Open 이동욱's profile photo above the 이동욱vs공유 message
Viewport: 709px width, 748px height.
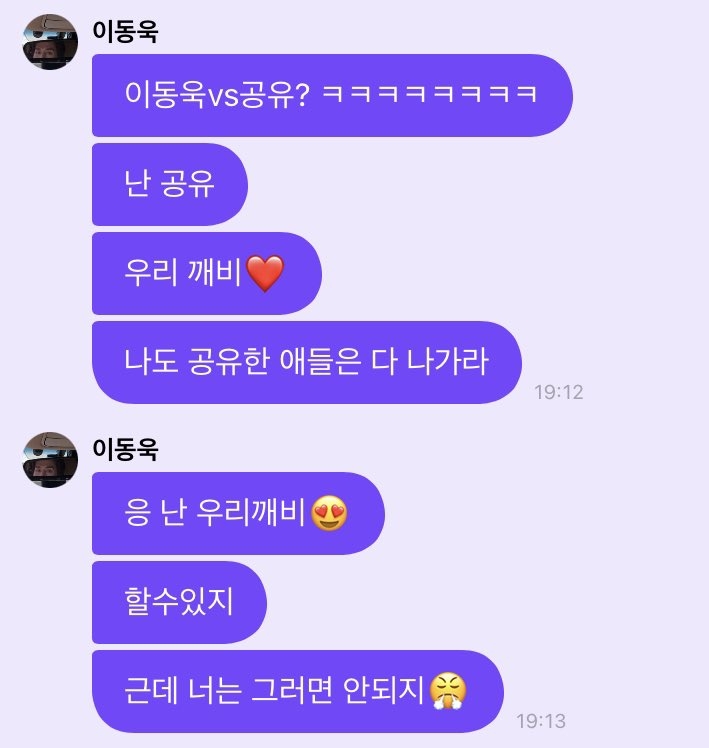tap(50, 43)
